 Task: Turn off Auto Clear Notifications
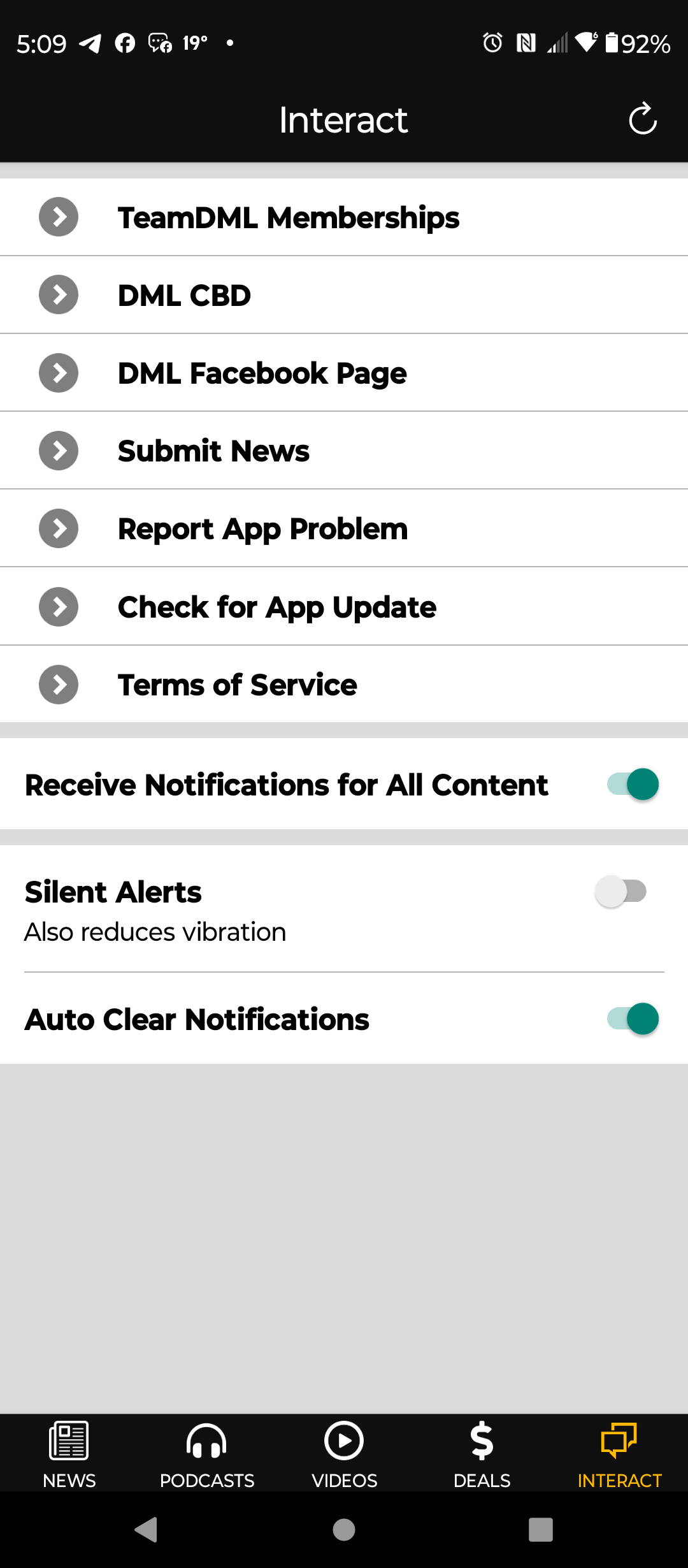[633, 1019]
